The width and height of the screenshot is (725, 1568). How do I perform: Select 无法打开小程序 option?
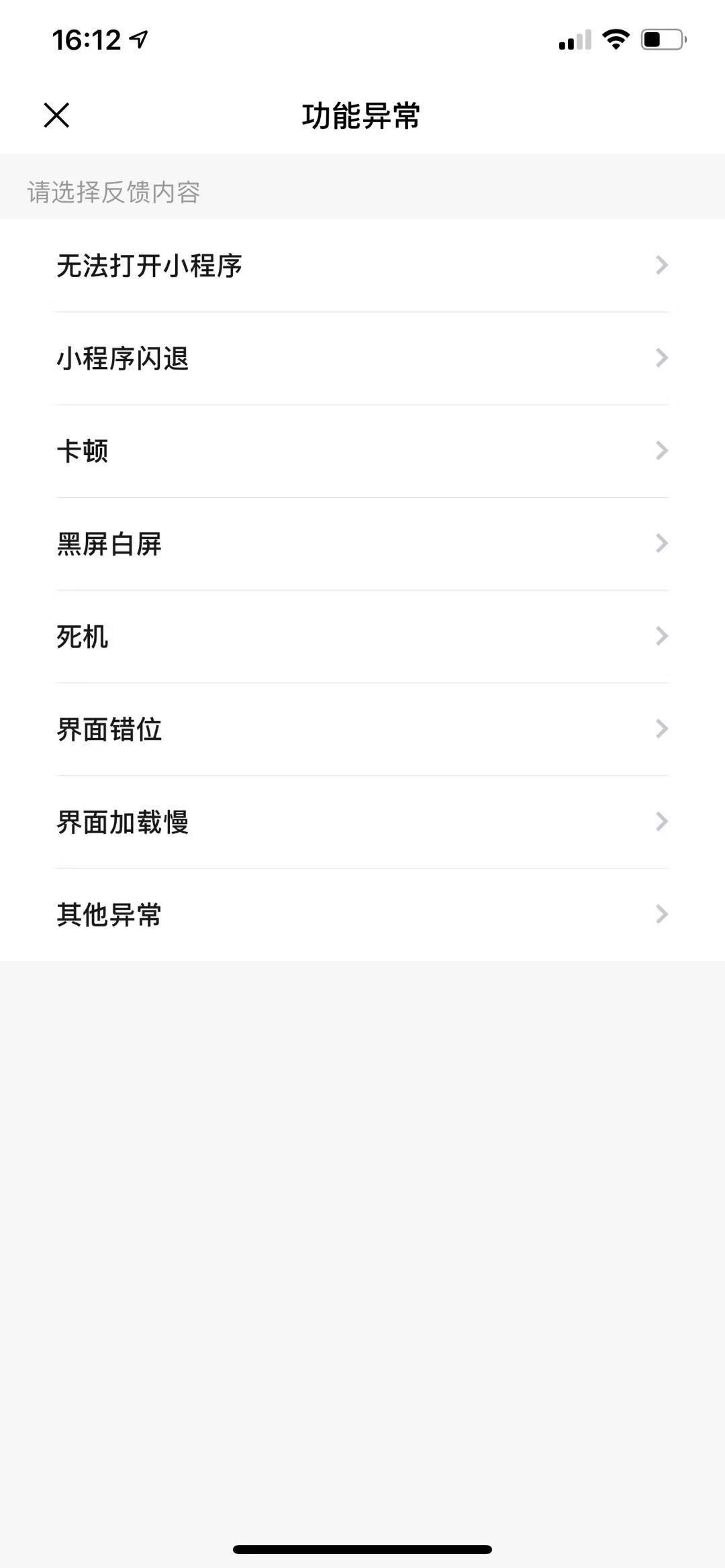[362, 266]
